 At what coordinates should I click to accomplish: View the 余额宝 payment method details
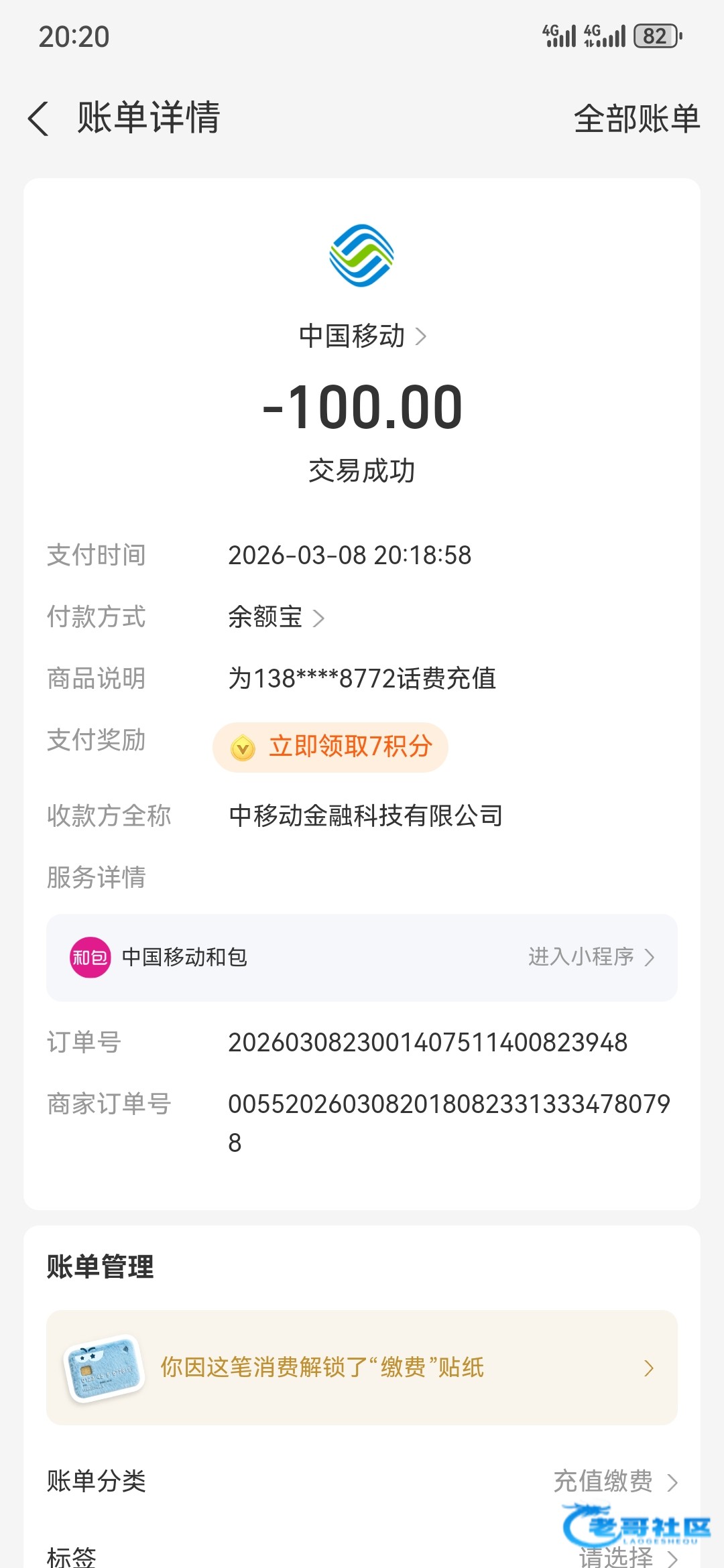(276, 617)
